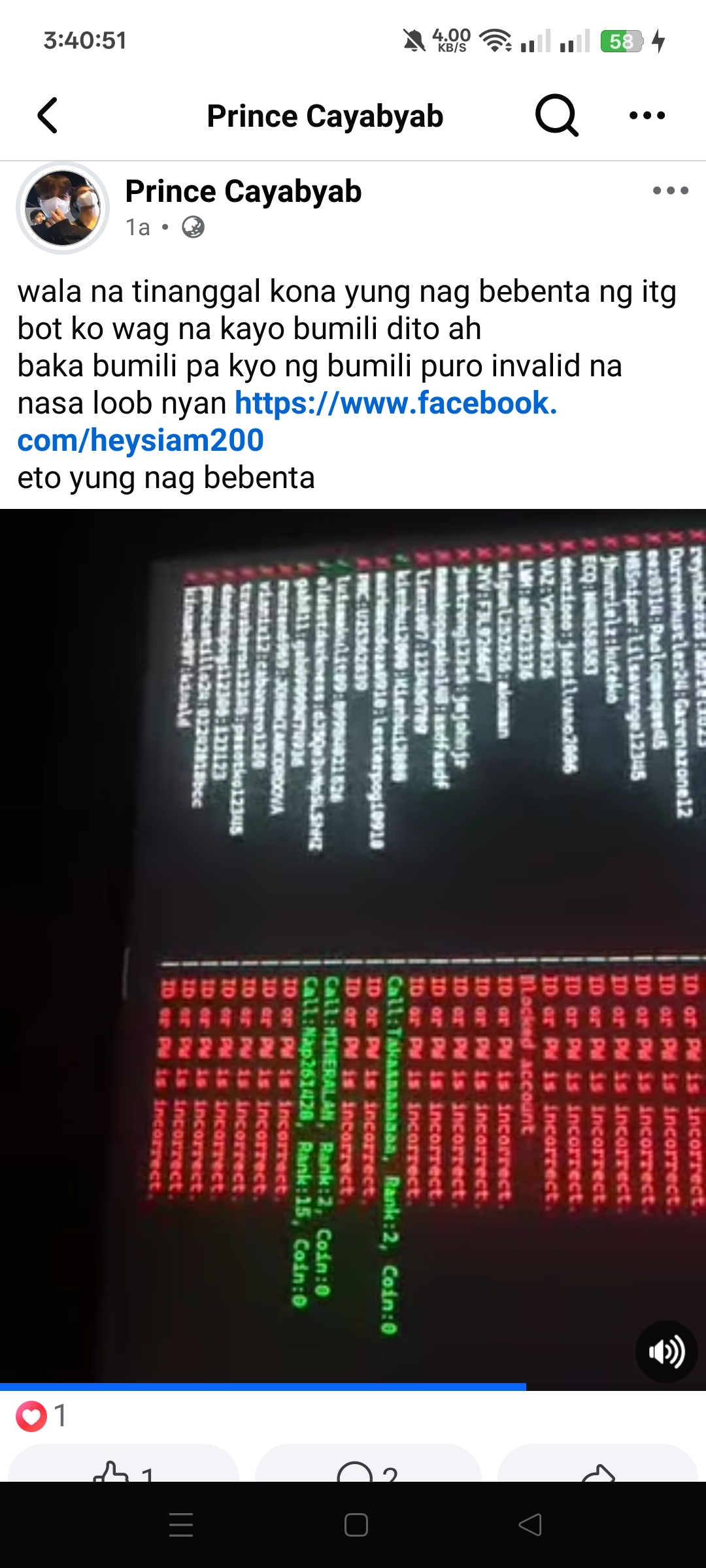
Task: Open the terminal video in full view
Action: click(x=353, y=915)
